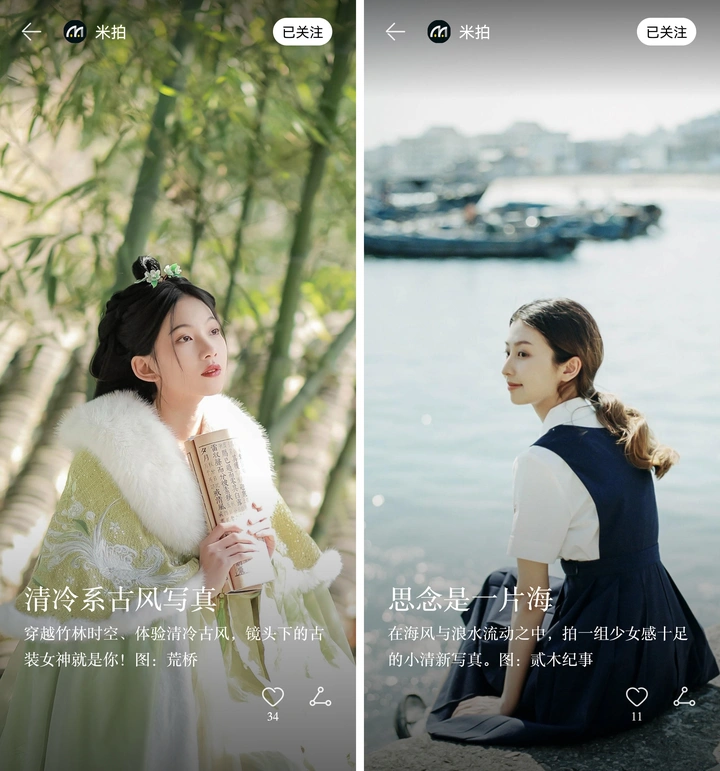Tap 已关注 button on the 思念是一片海 post
The width and height of the screenshot is (720, 771).
click(666, 32)
